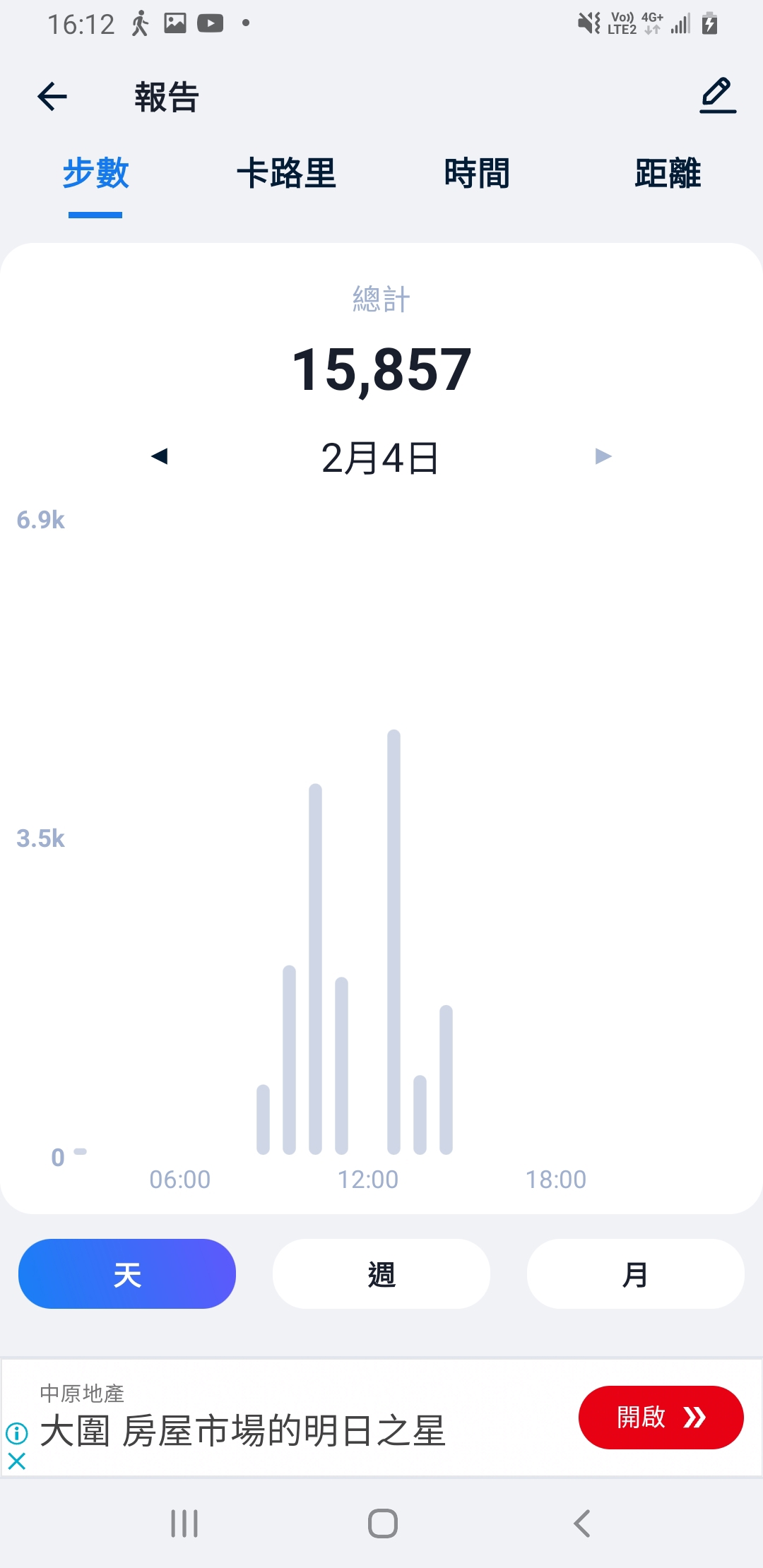Select the 步數 tab
The width and height of the screenshot is (763, 1568).
coord(96,174)
